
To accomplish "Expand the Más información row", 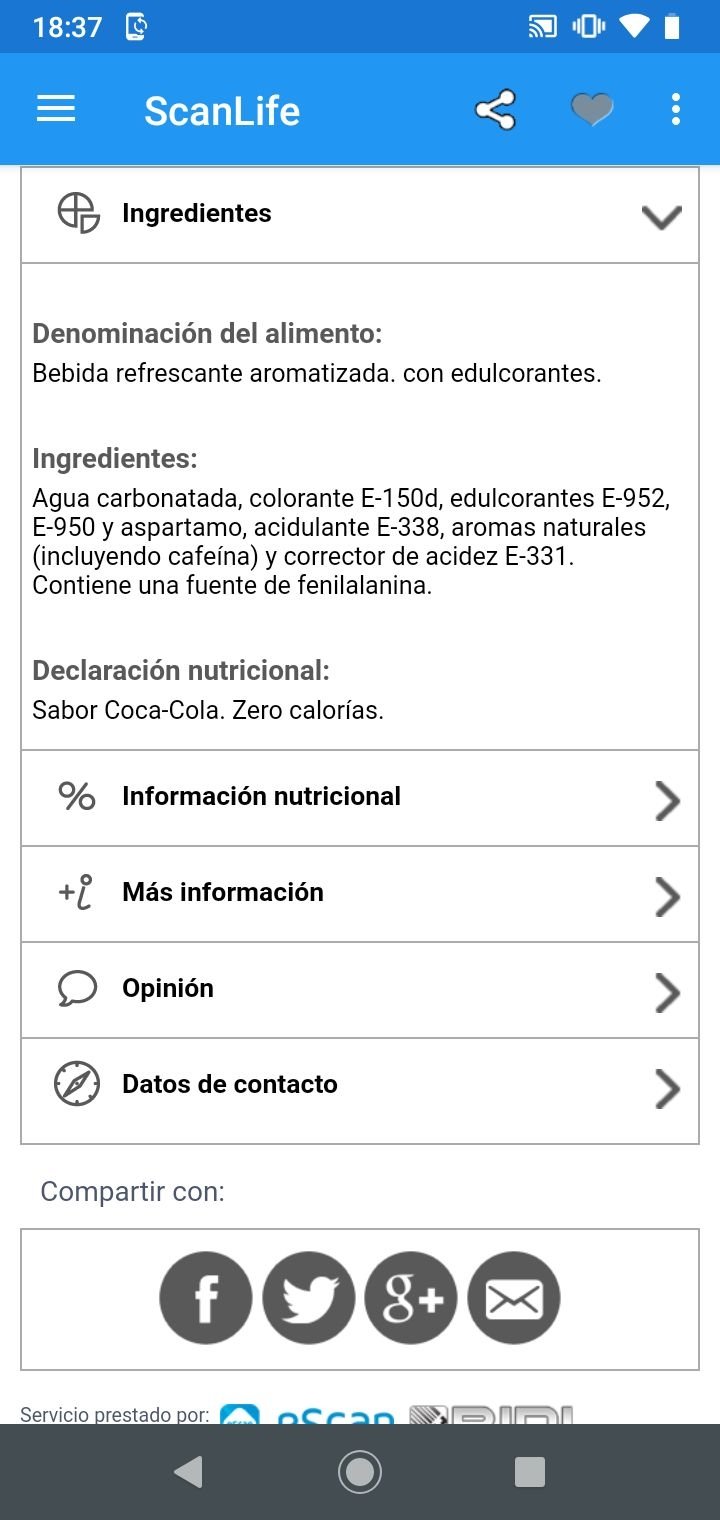I will (x=360, y=894).
